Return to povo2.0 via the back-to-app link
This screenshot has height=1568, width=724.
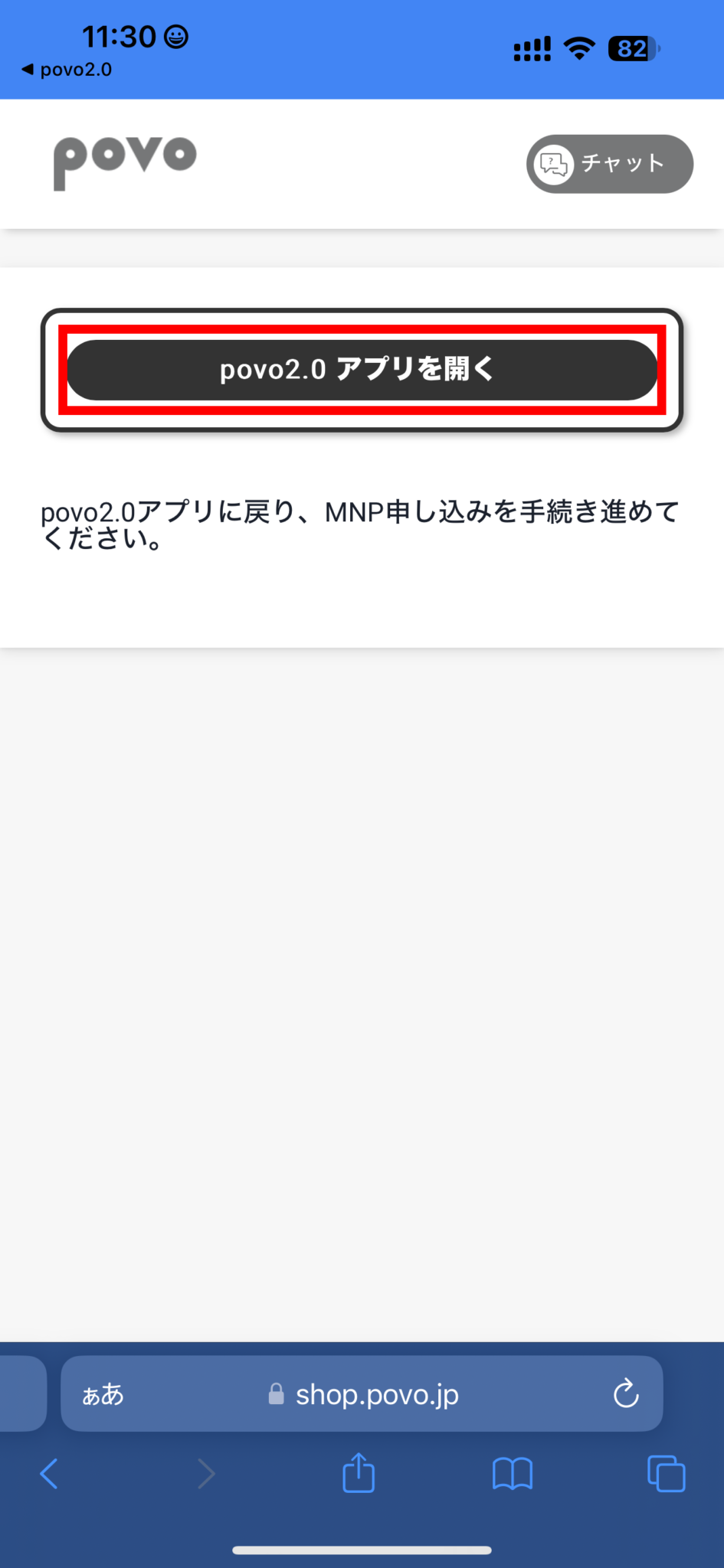[67, 69]
